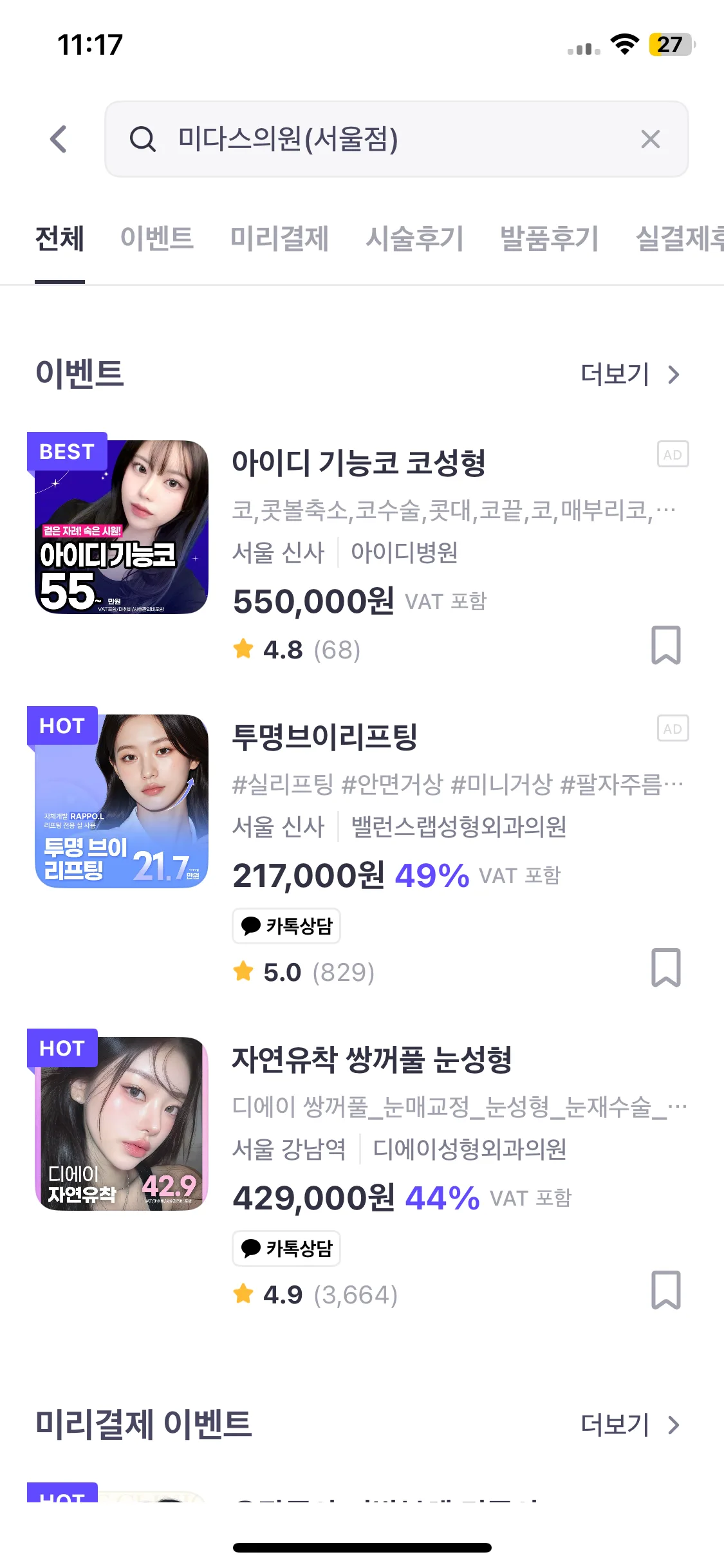Select the 전체 tab
The height and width of the screenshot is (1568, 724).
60,239
